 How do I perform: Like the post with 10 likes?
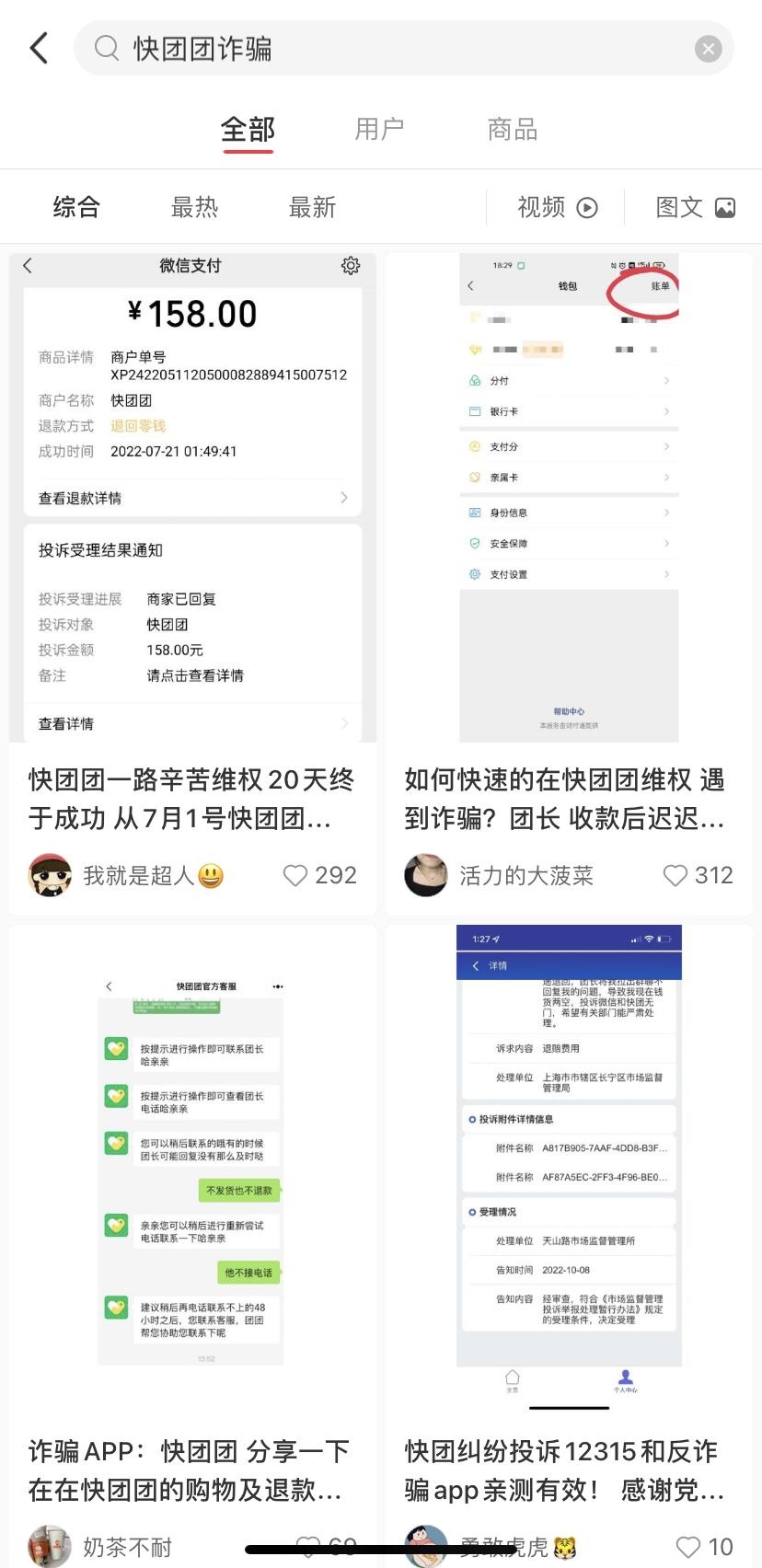pyautogui.click(x=687, y=1546)
